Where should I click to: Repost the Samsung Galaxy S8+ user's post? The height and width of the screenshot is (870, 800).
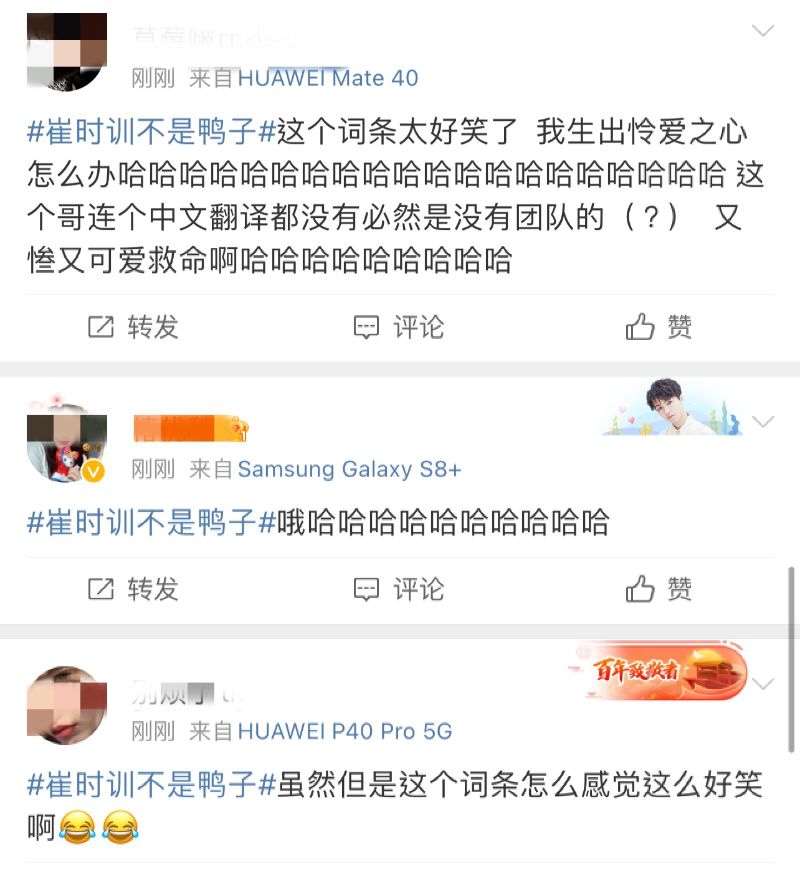pyautogui.click(x=133, y=589)
